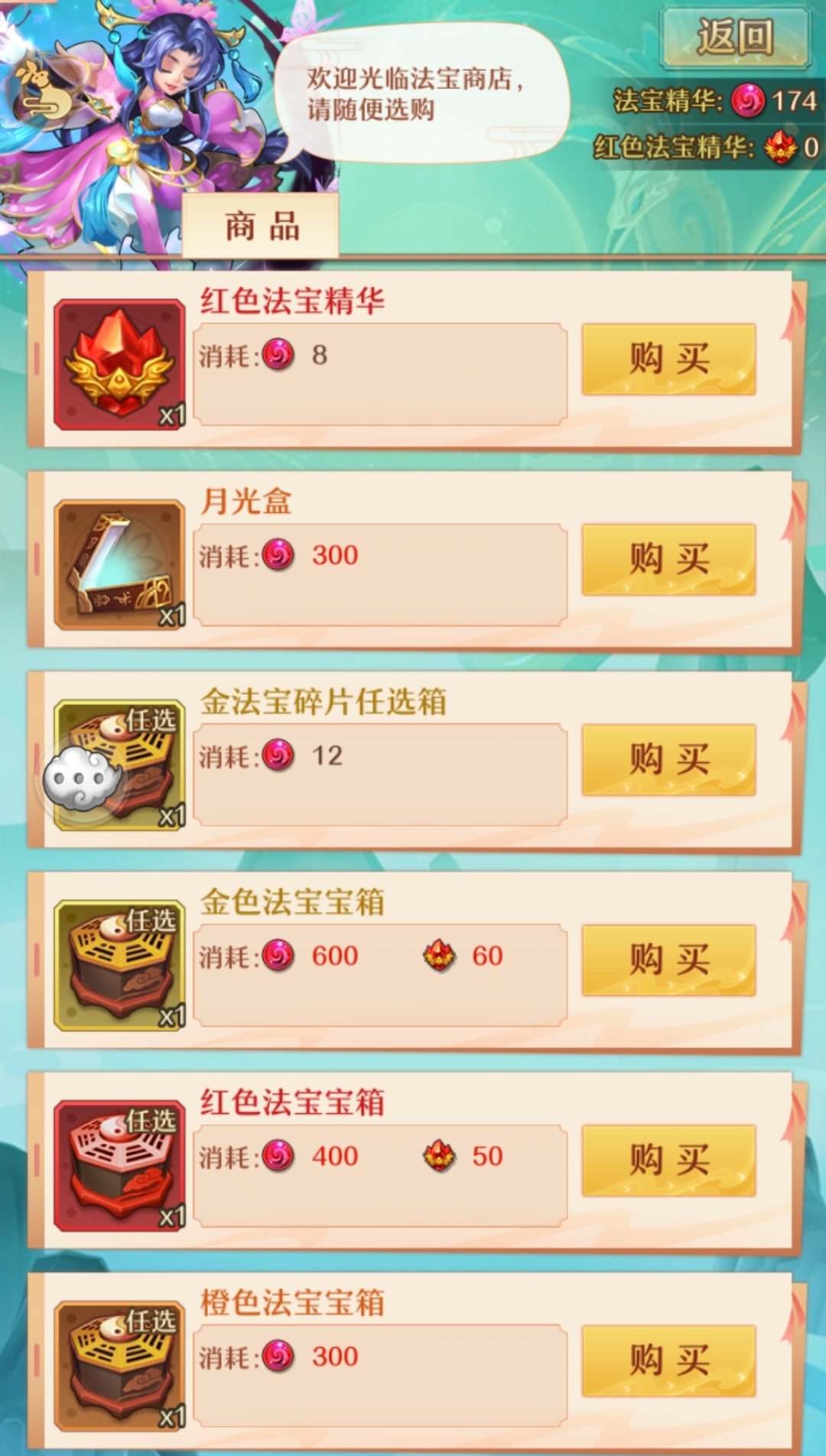The height and width of the screenshot is (1456, 826).
Task: Inspect the 金色法宝宝箱 item icon
Action: tap(119, 965)
